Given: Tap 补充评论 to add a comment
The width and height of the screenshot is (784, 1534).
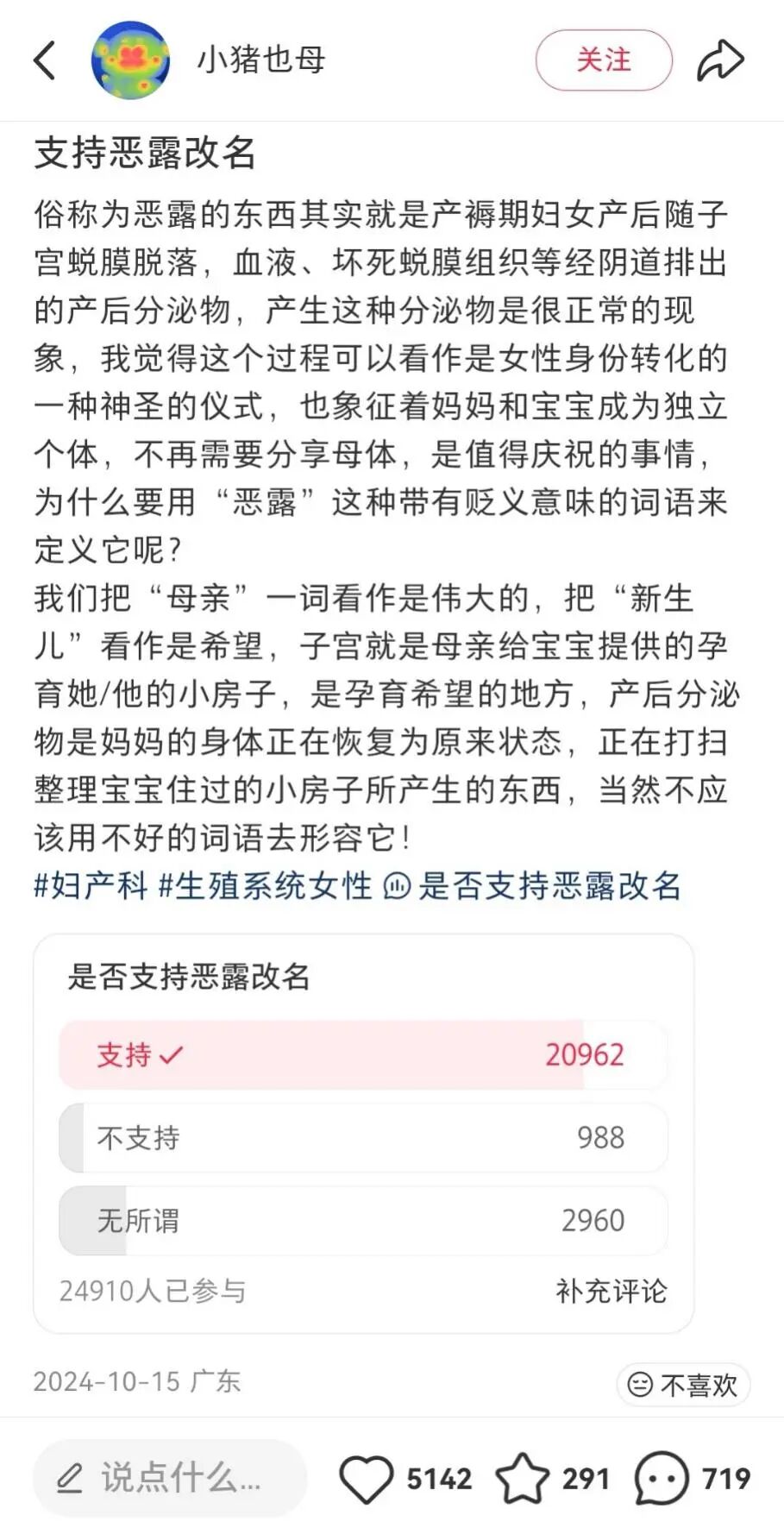Looking at the screenshot, I should tap(611, 1291).
